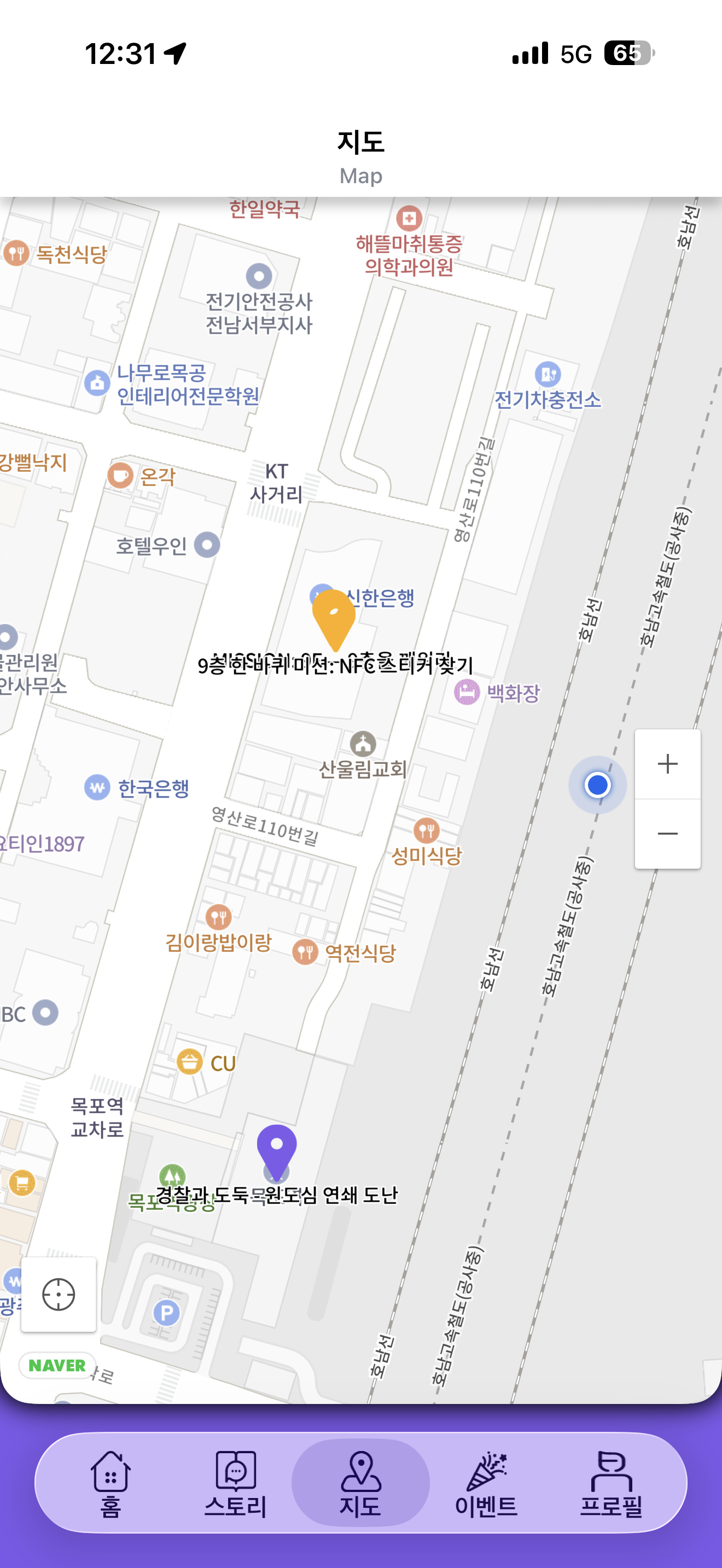The width and height of the screenshot is (722, 1568).
Task: Tap the CU convenience store icon
Action: click(x=190, y=1062)
